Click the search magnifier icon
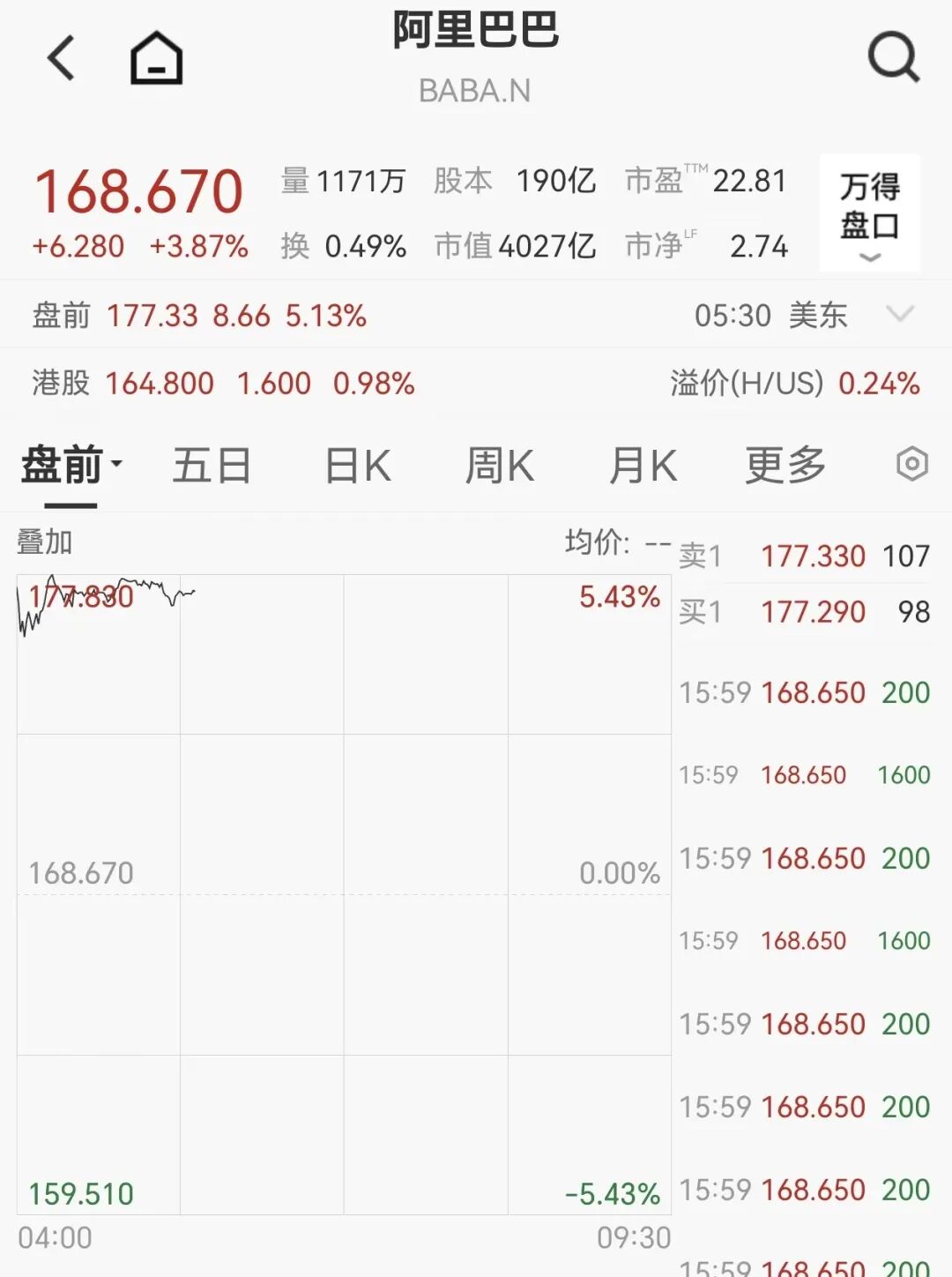The height and width of the screenshot is (1277, 952). [x=894, y=57]
